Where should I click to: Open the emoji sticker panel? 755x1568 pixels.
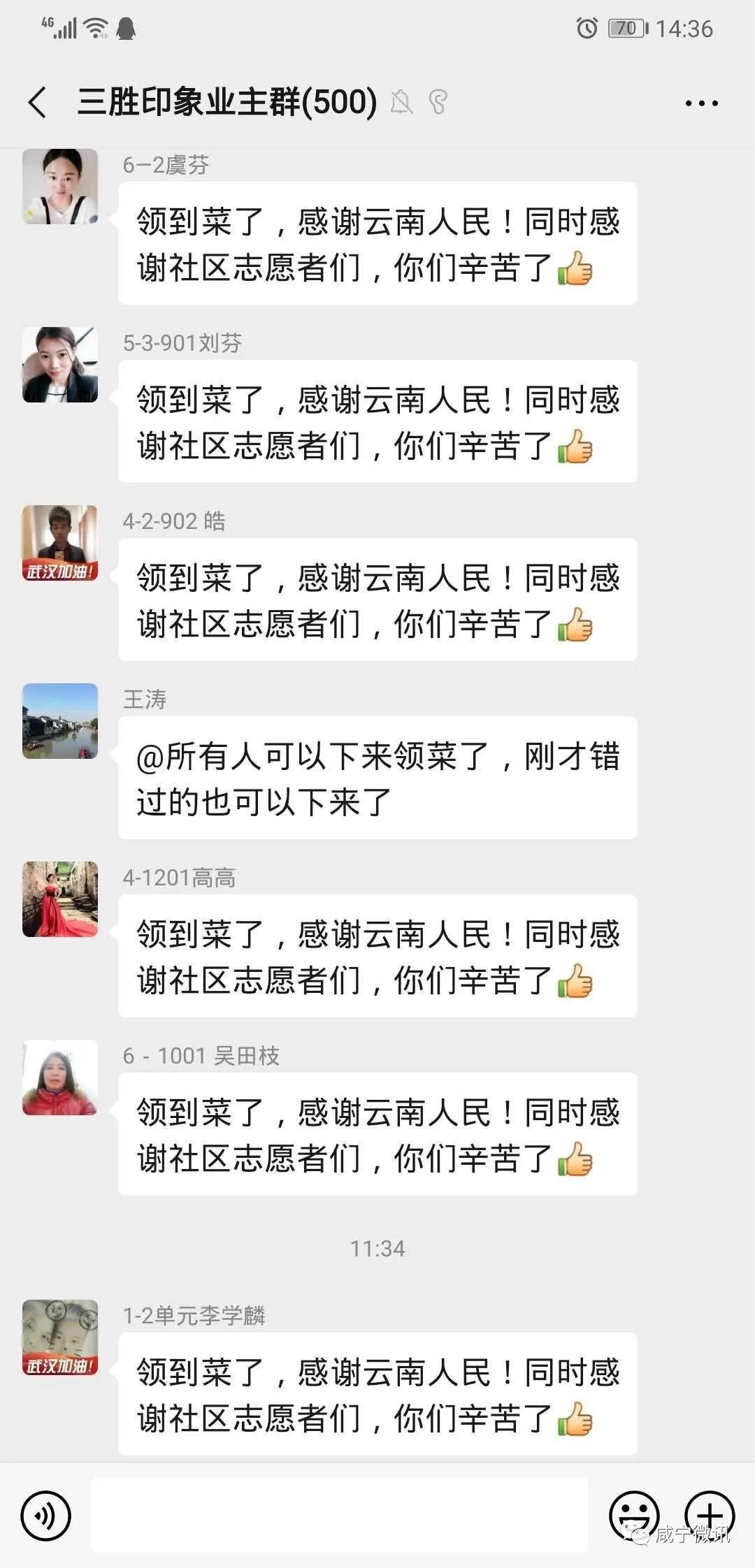pos(634,1515)
